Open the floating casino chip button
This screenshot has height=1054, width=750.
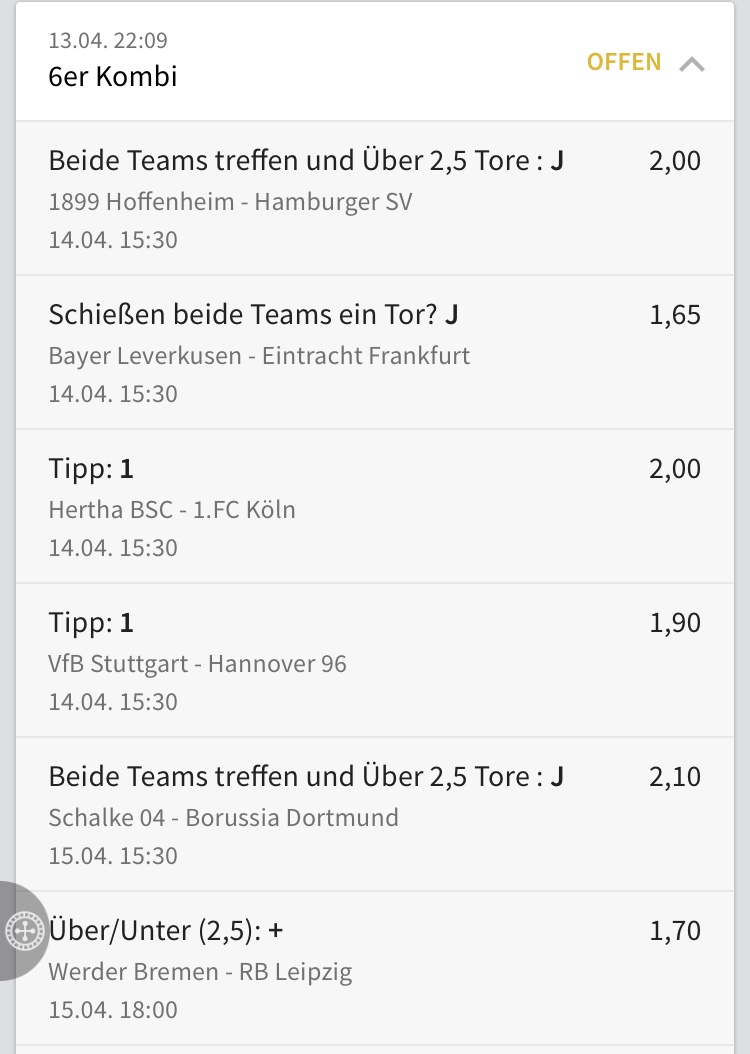[22, 931]
